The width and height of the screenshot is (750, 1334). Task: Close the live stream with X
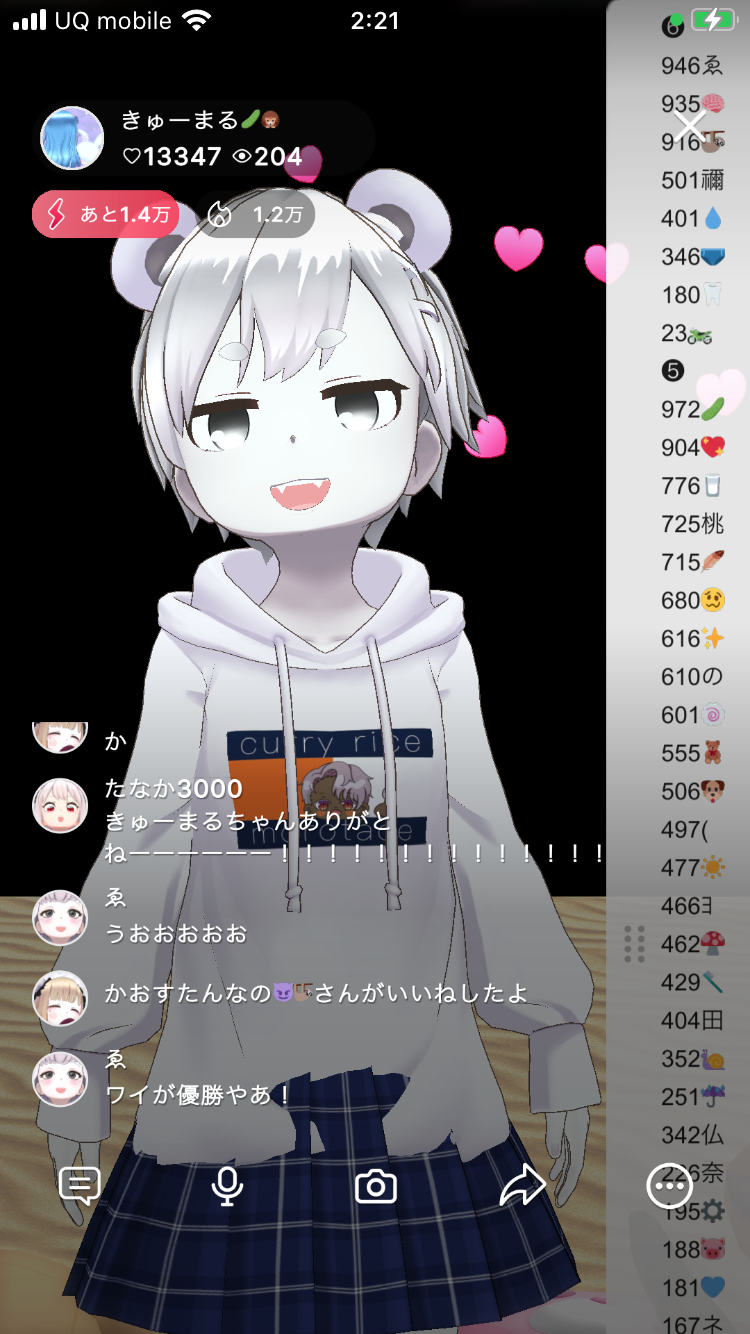tap(689, 127)
